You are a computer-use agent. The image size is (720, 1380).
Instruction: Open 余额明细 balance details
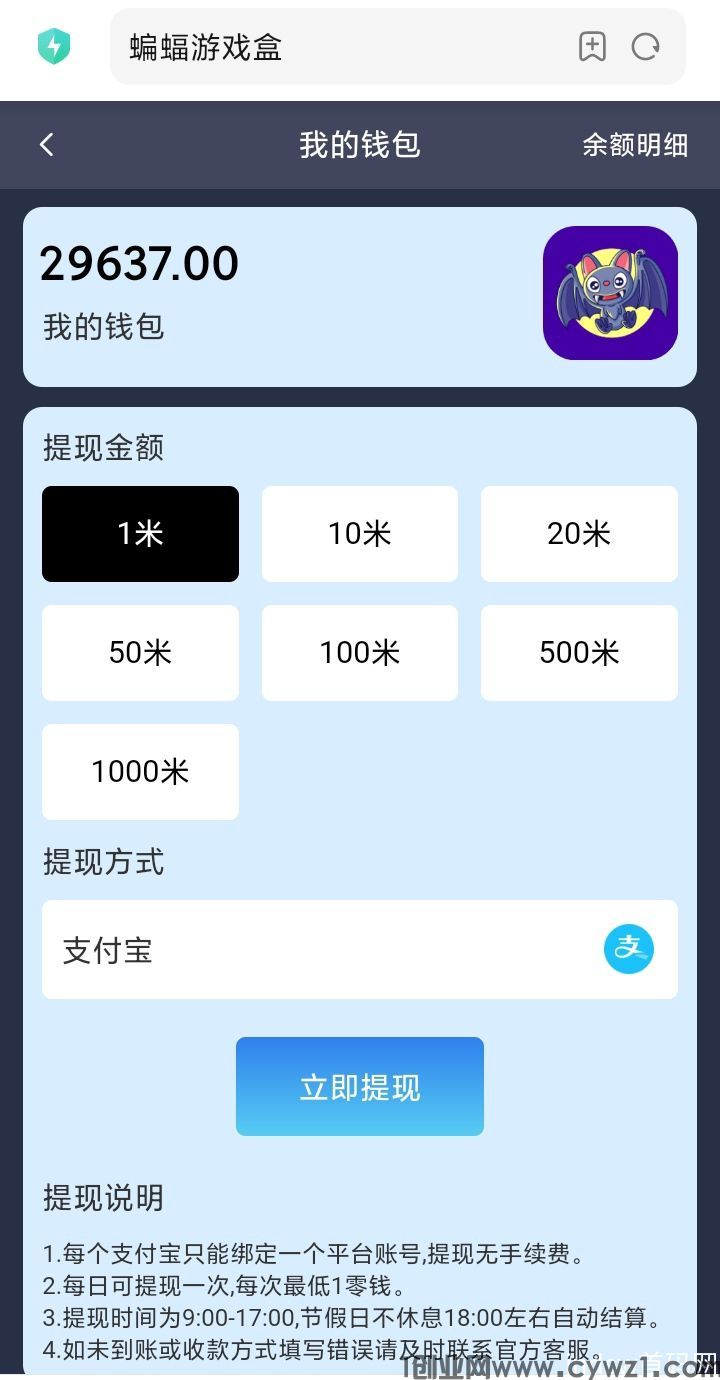[x=635, y=145]
